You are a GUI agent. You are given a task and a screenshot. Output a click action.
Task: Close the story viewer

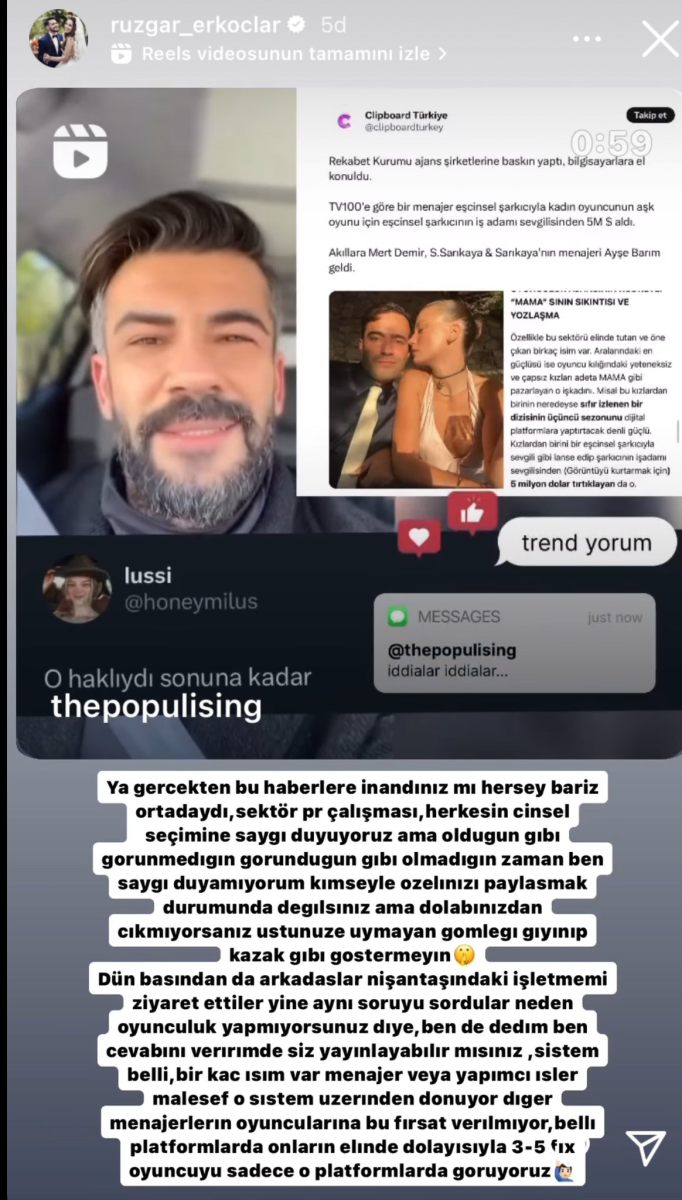pos(660,38)
